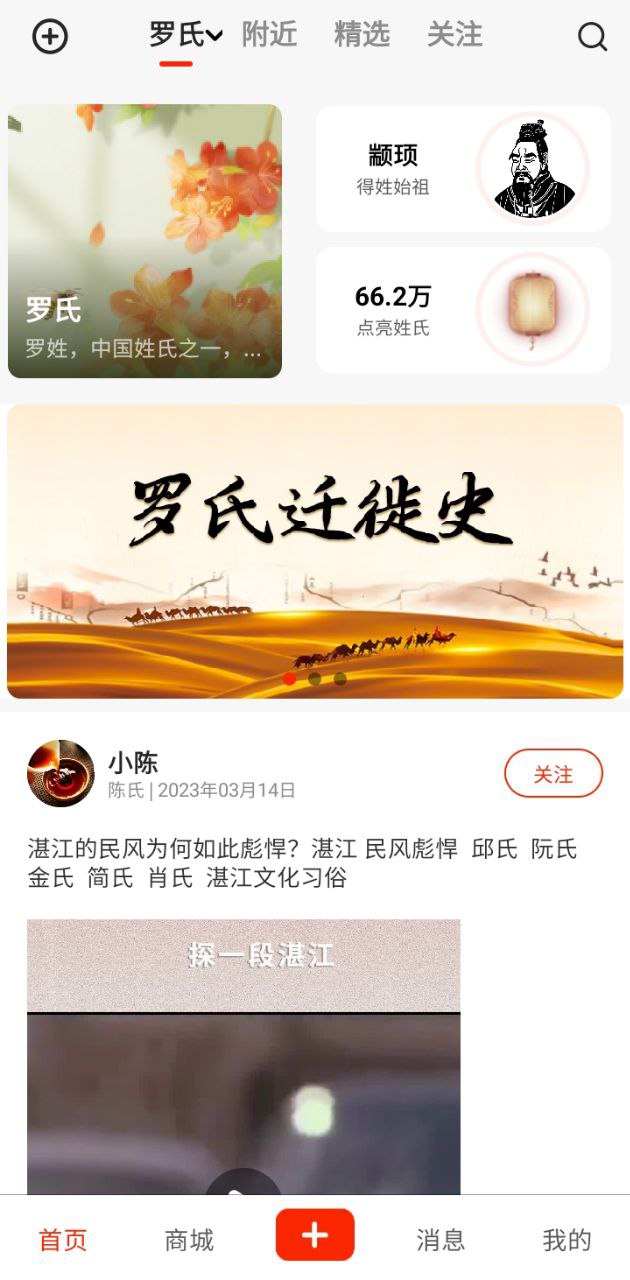Switch to the 附近 tab
630x1280 pixels.
click(270, 35)
